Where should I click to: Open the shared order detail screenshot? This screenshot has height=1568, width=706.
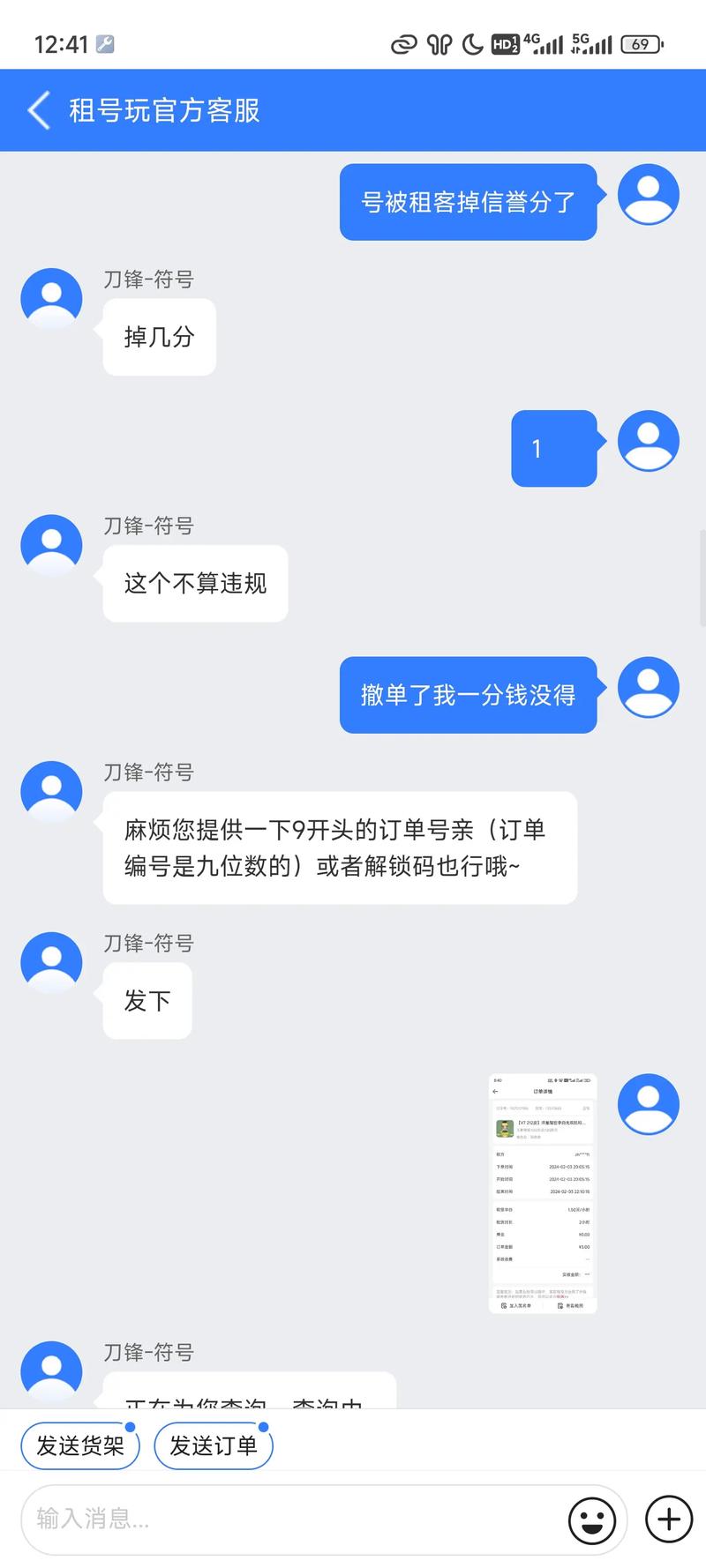(542, 1193)
